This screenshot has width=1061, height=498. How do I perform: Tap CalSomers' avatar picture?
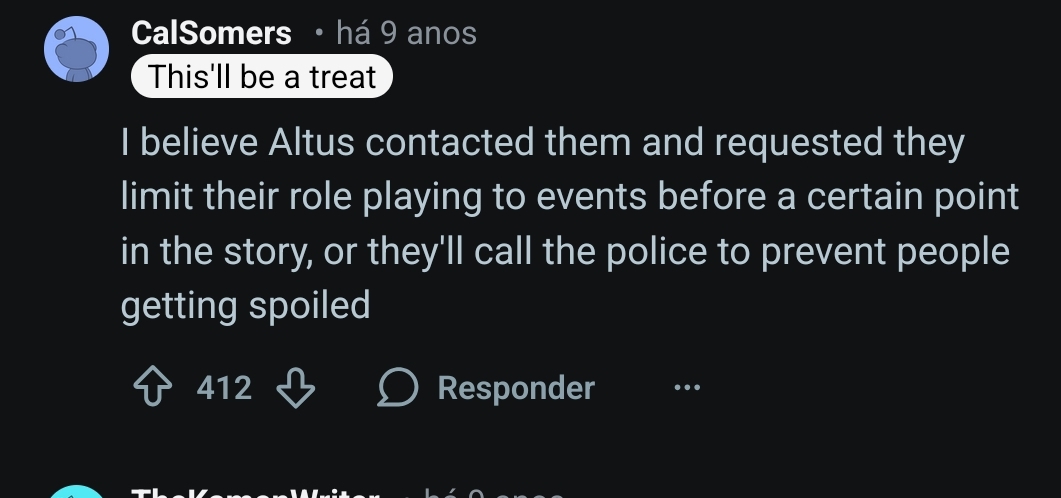(77, 49)
